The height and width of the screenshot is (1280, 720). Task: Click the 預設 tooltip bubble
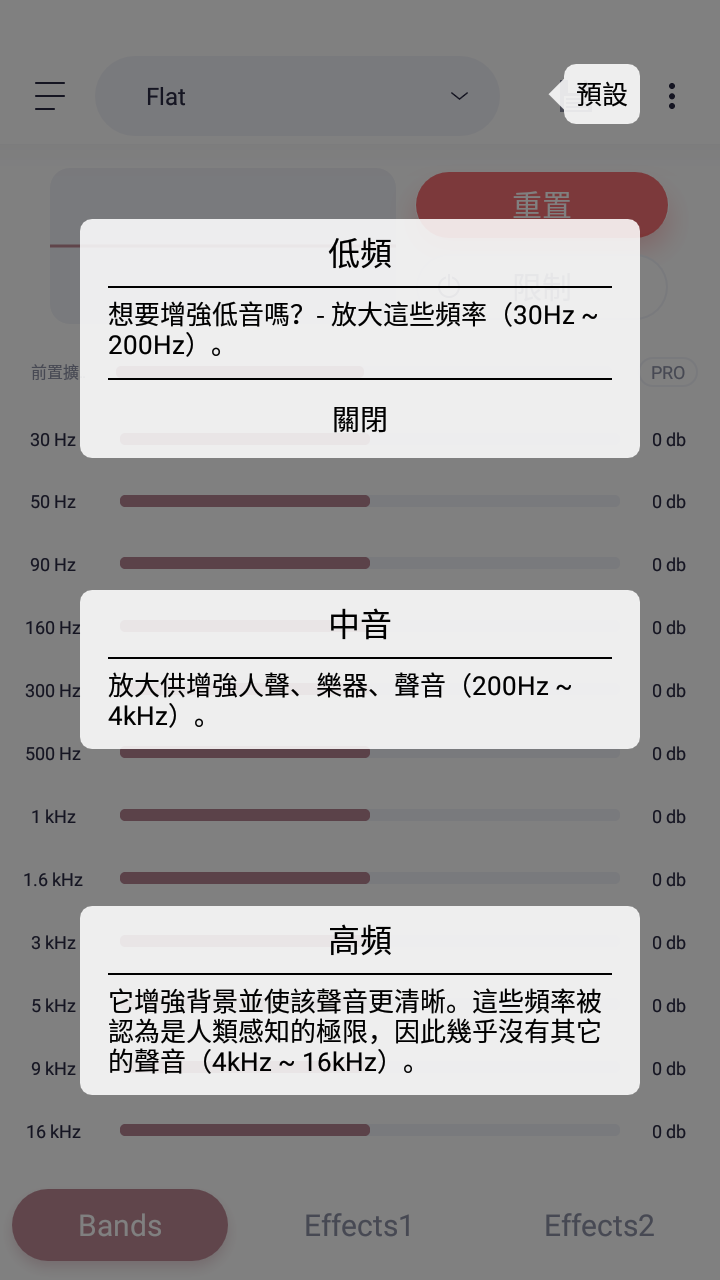601,93
